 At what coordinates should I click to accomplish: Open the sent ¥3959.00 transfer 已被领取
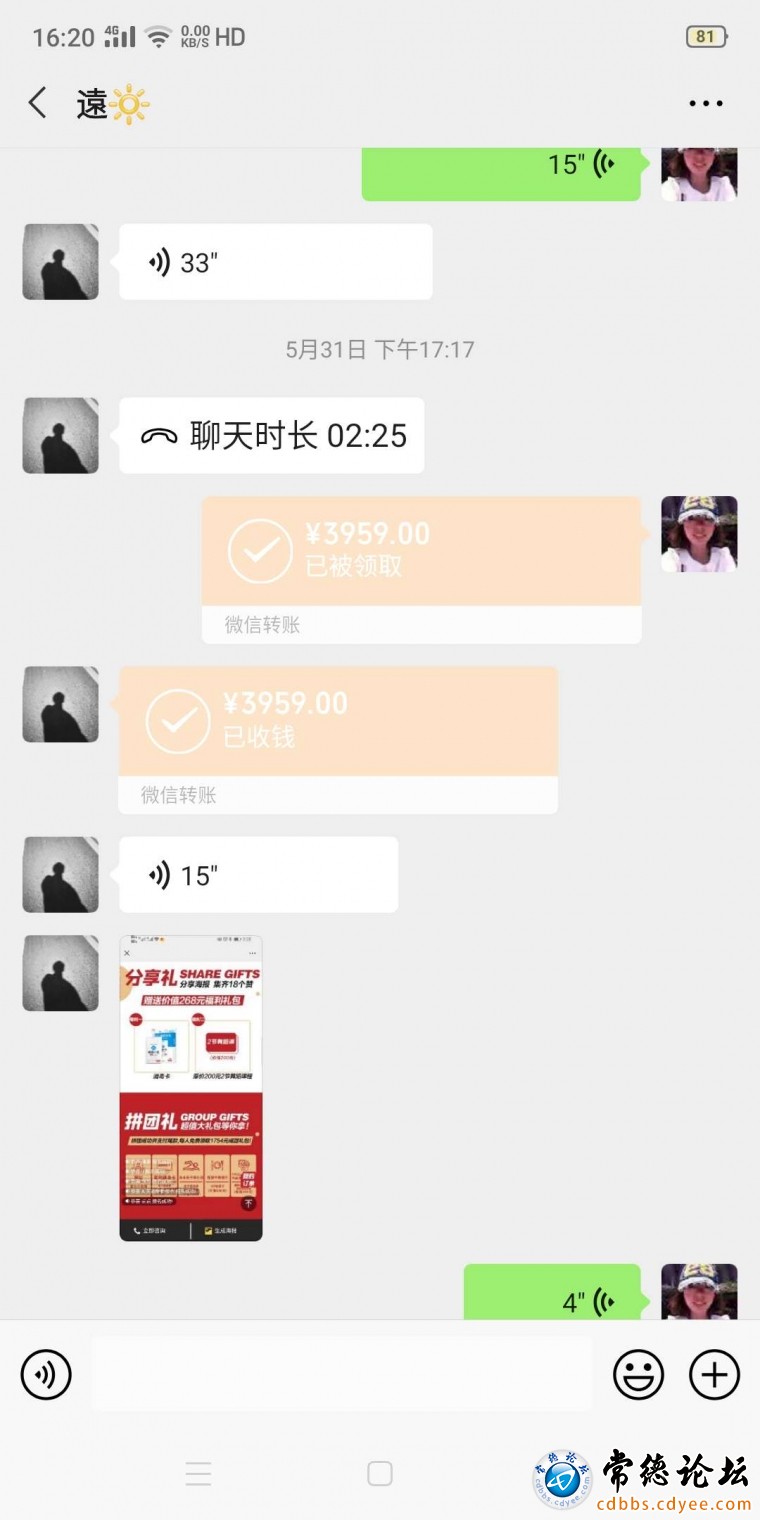(x=421, y=570)
